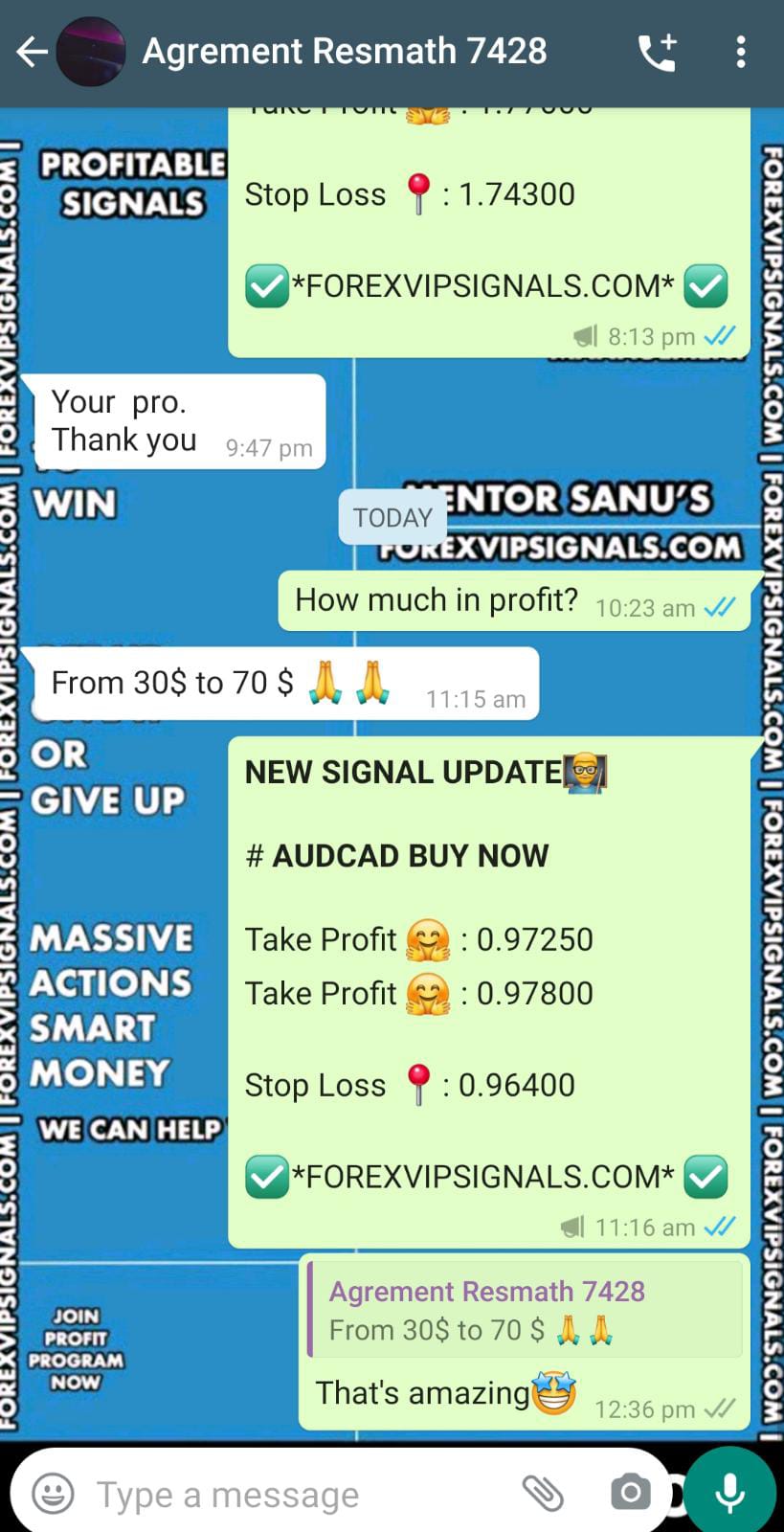Go back to the chat list
This screenshot has width=784, height=1532.
(32, 52)
